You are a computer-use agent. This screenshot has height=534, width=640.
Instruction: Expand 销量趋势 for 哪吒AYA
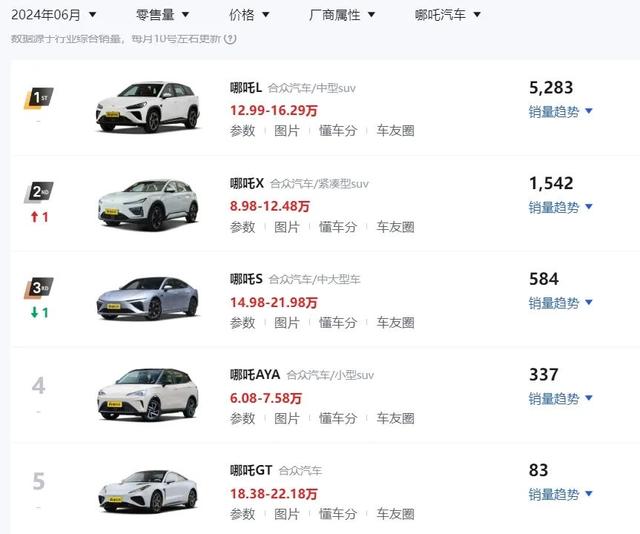click(560, 398)
